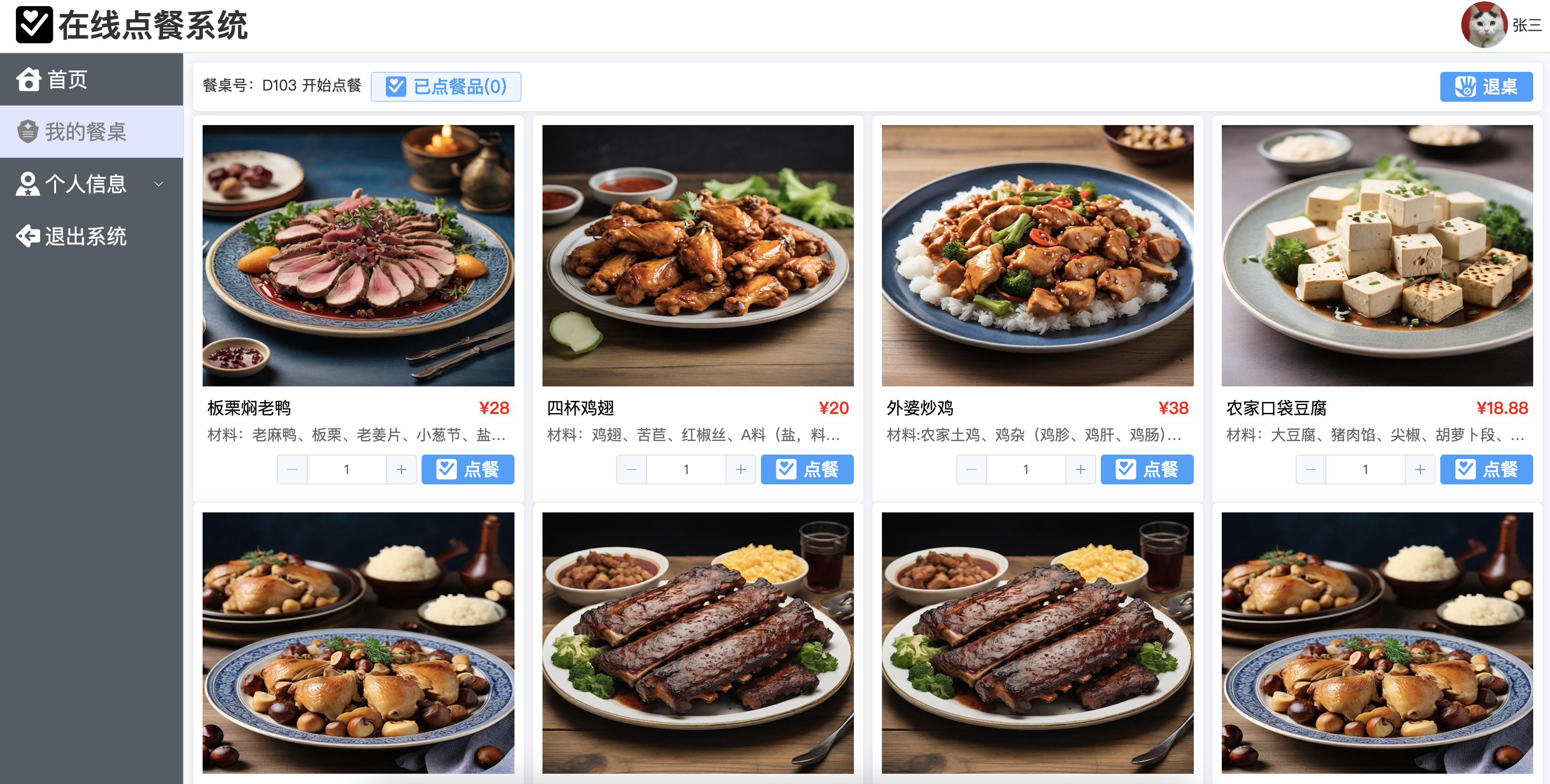Viewport: 1550px width, 784px height.
Task: Increase quantity for 农家口袋豆腐
Action: coord(1419,469)
